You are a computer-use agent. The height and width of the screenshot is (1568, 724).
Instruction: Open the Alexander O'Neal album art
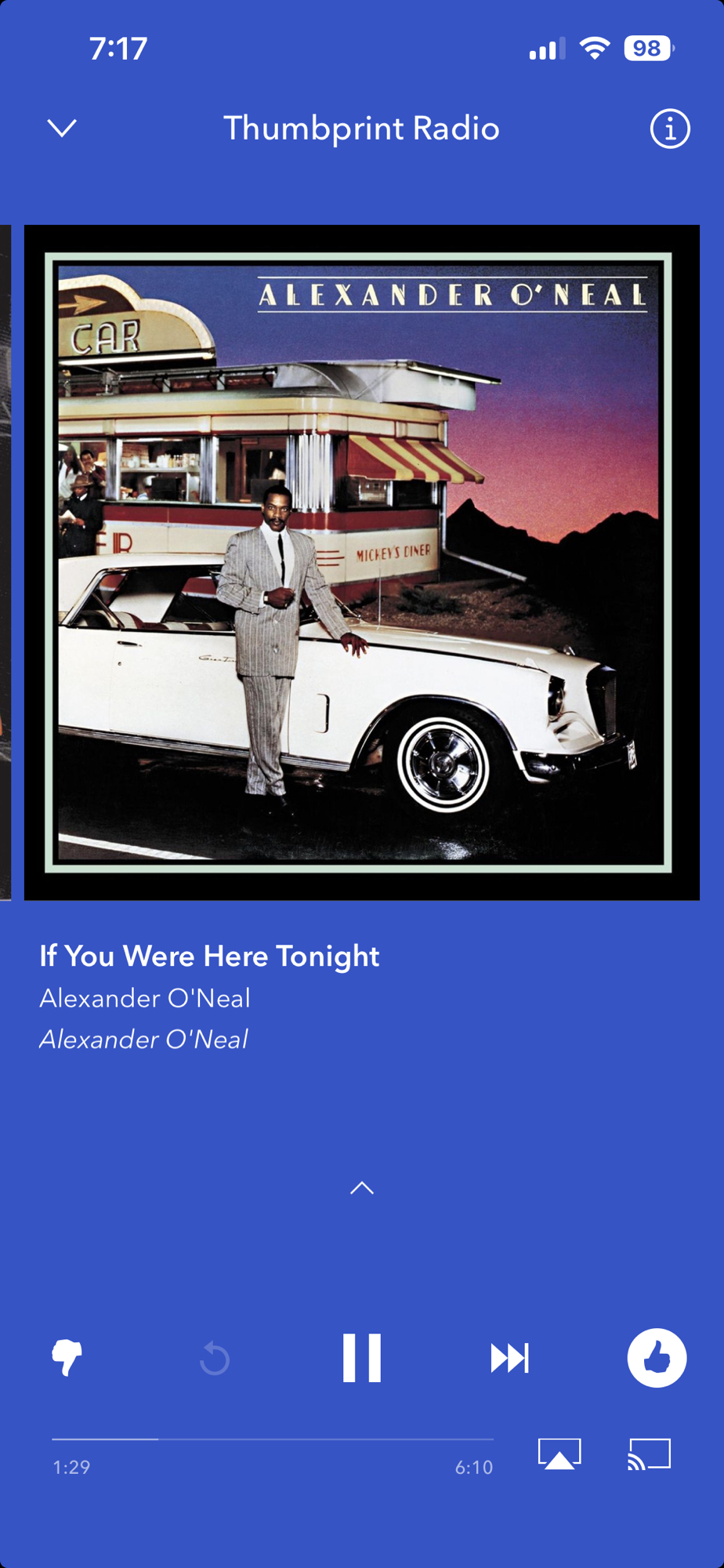tap(362, 562)
